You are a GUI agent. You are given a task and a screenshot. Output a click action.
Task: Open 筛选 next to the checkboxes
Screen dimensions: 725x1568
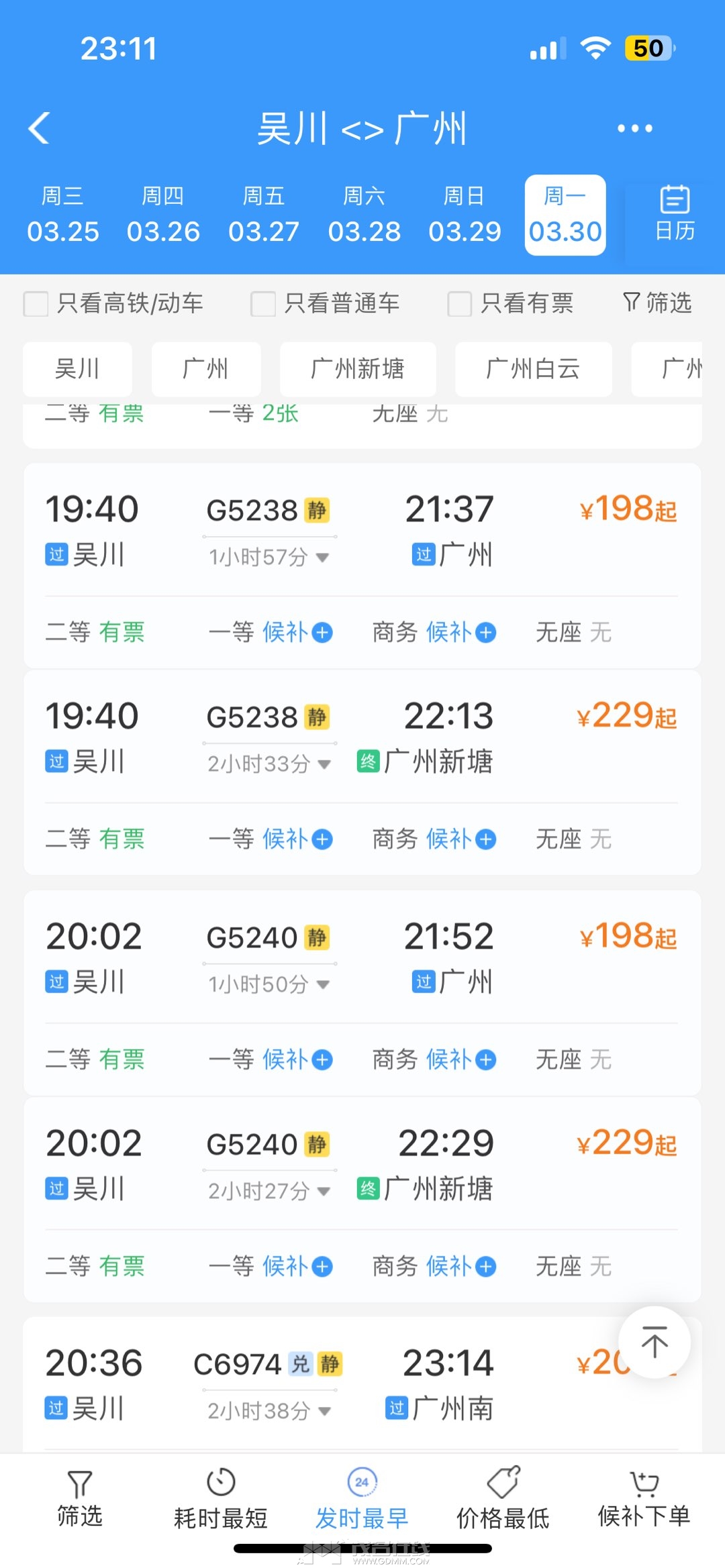point(657,303)
